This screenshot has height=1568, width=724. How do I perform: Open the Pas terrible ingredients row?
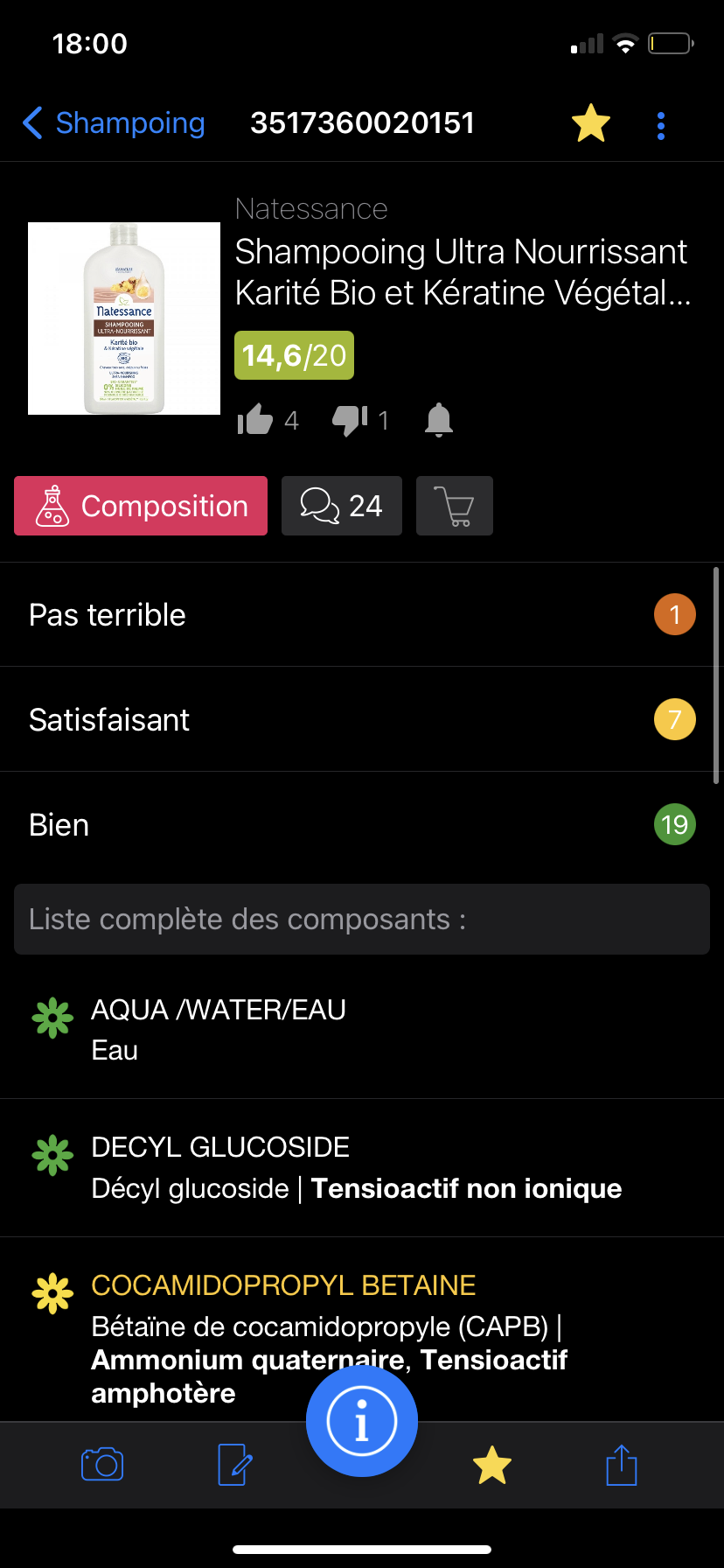357,615
